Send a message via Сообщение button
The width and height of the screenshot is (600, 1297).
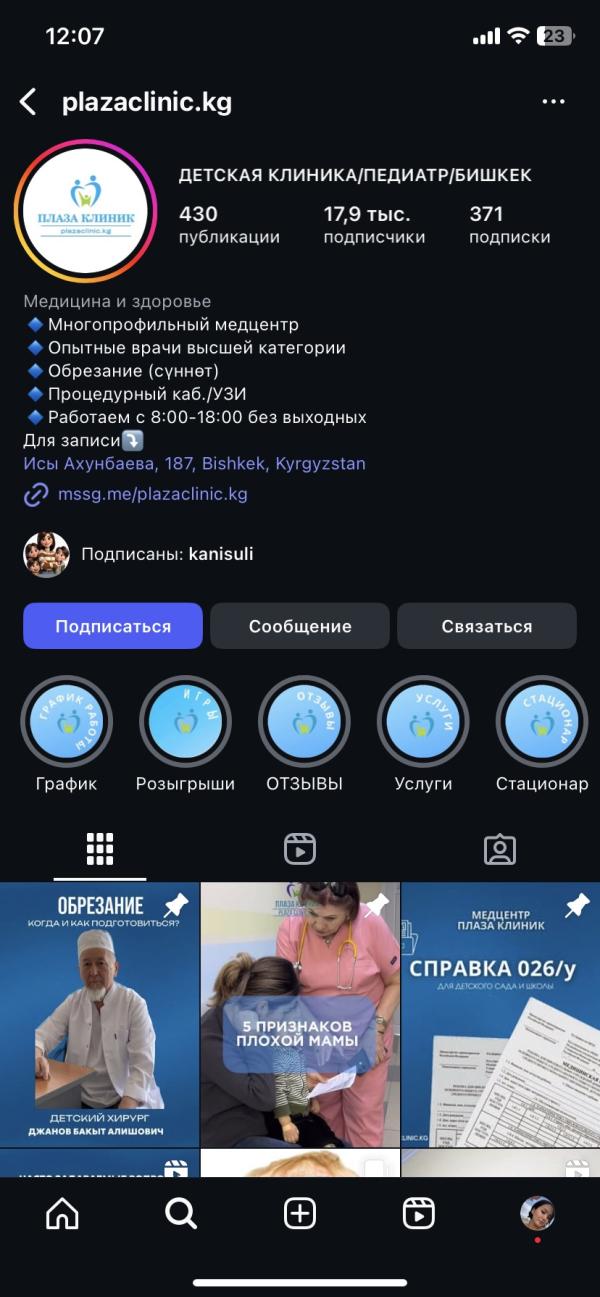tap(300, 626)
